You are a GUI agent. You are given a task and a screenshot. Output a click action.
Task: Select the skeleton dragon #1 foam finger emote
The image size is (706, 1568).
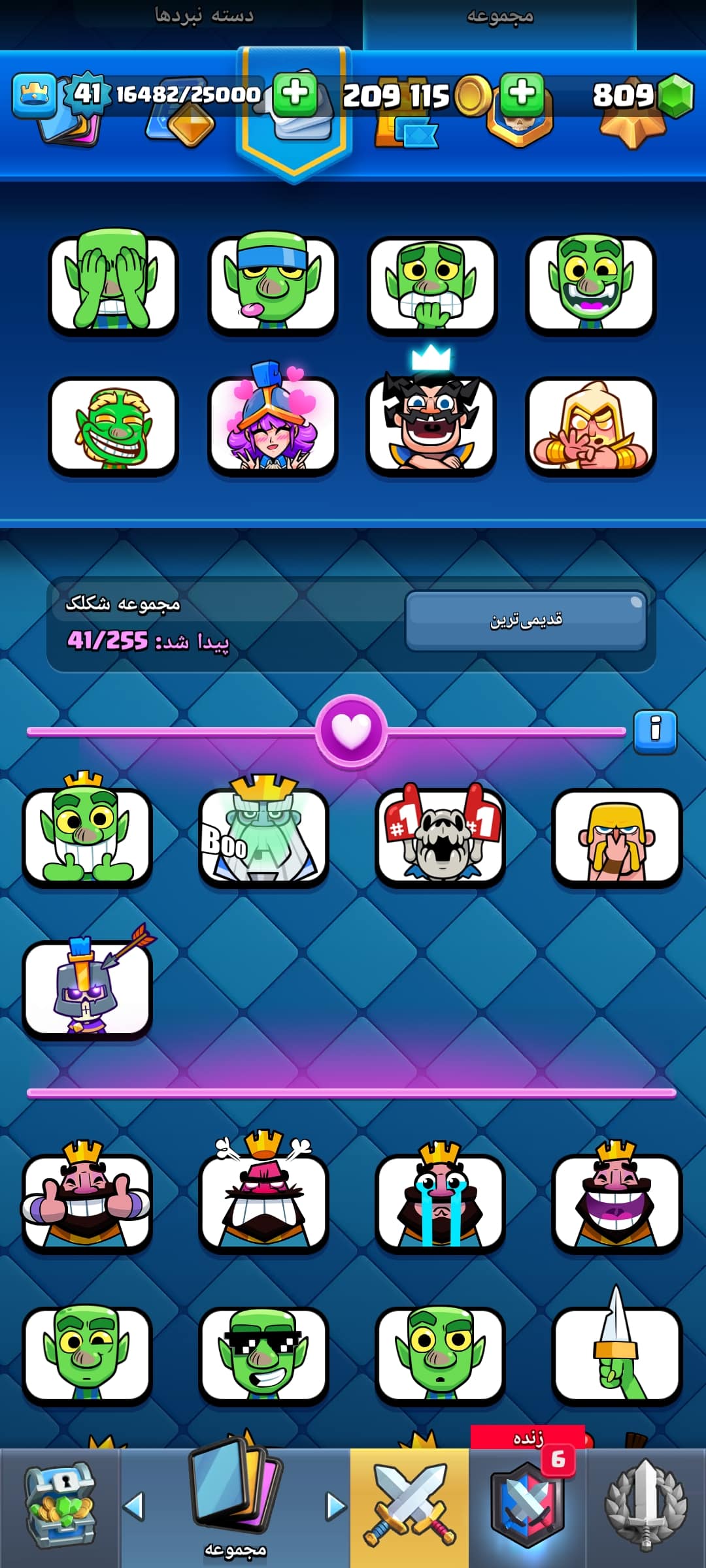pos(440,836)
